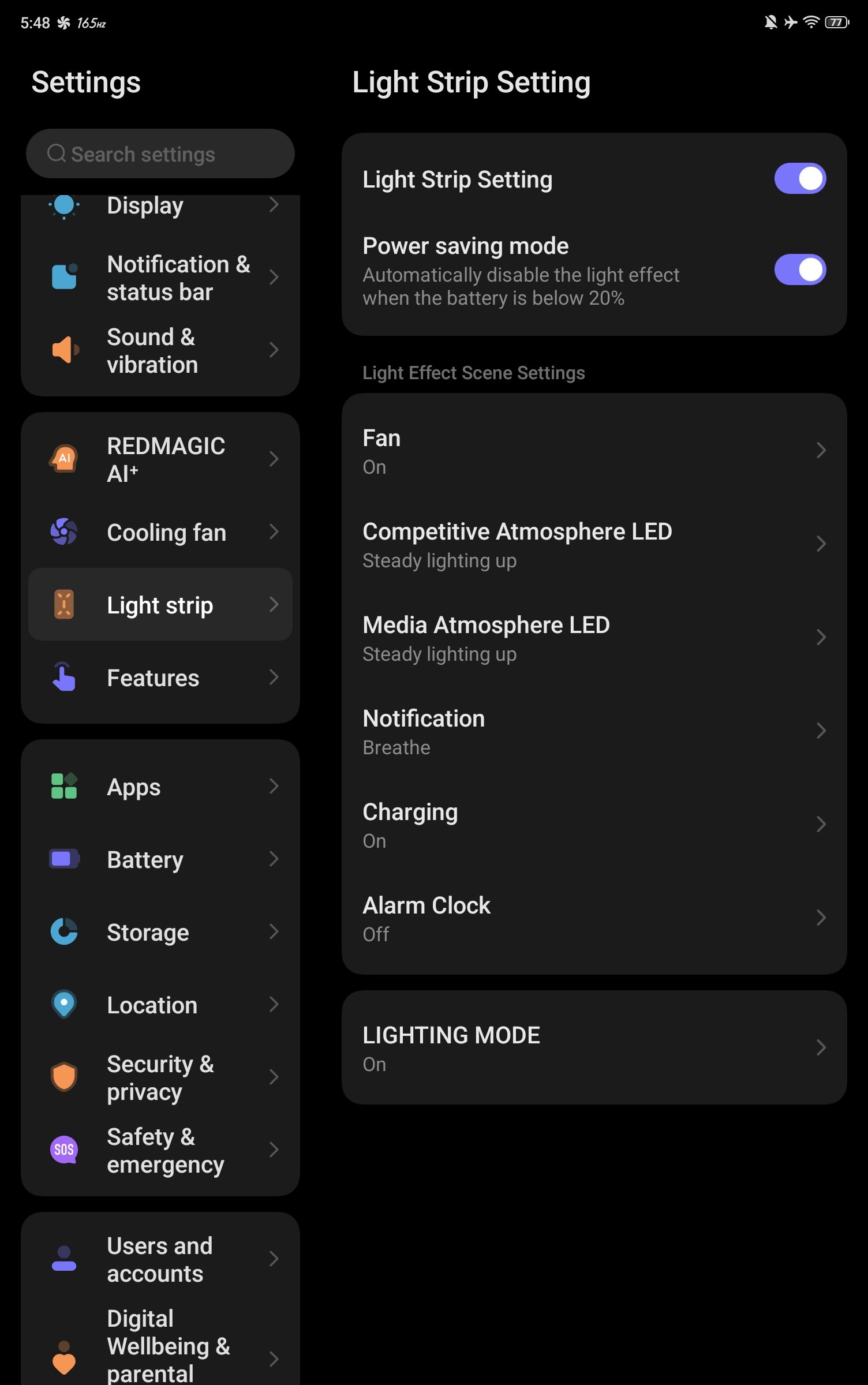
Task: Disable Power saving mode toggle
Action: click(799, 270)
